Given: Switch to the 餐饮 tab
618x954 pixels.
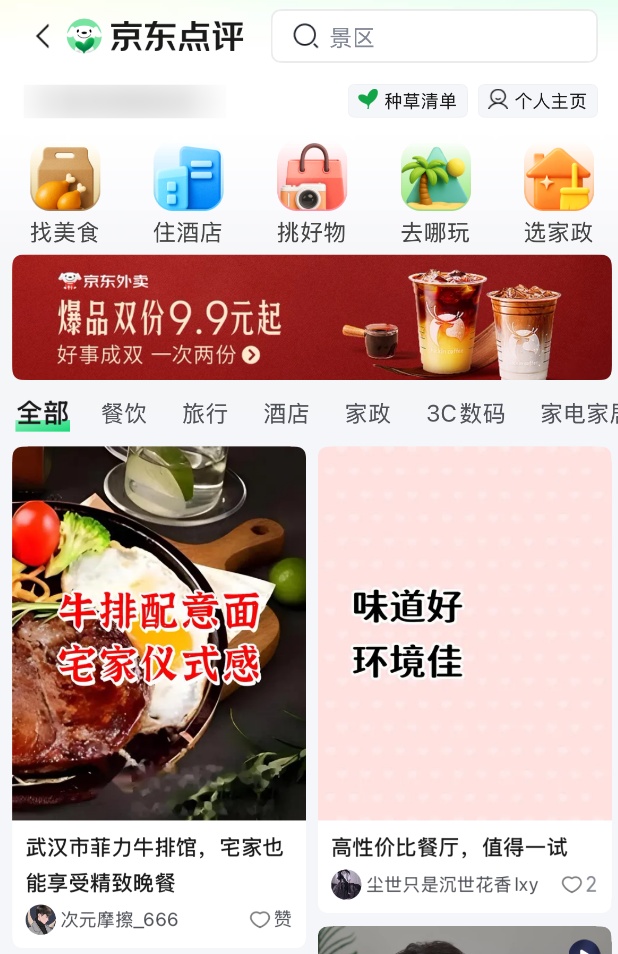Looking at the screenshot, I should [x=124, y=413].
